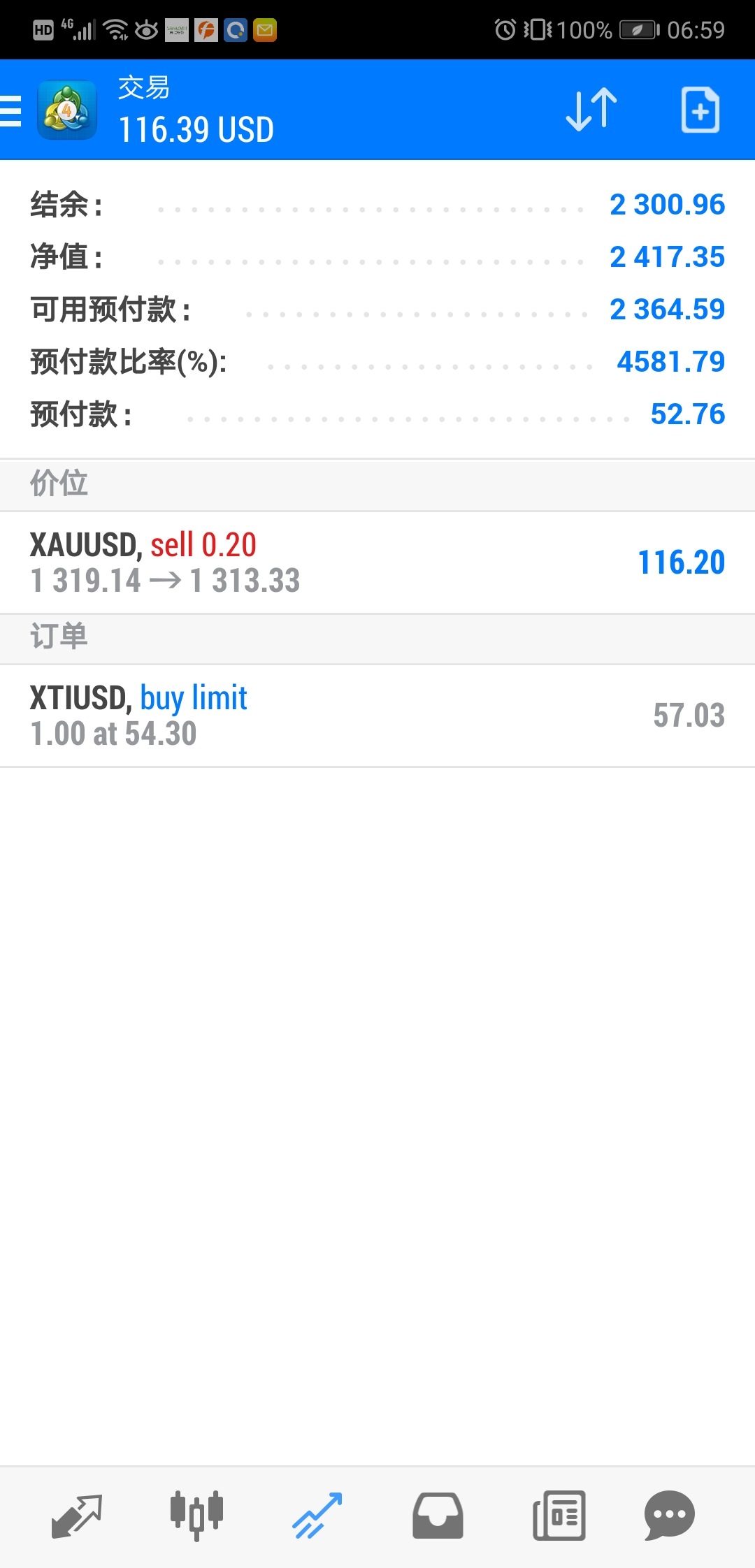This screenshot has width=755, height=1568.
Task: Open the hamburger drawer menu
Action: pyautogui.click(x=11, y=110)
